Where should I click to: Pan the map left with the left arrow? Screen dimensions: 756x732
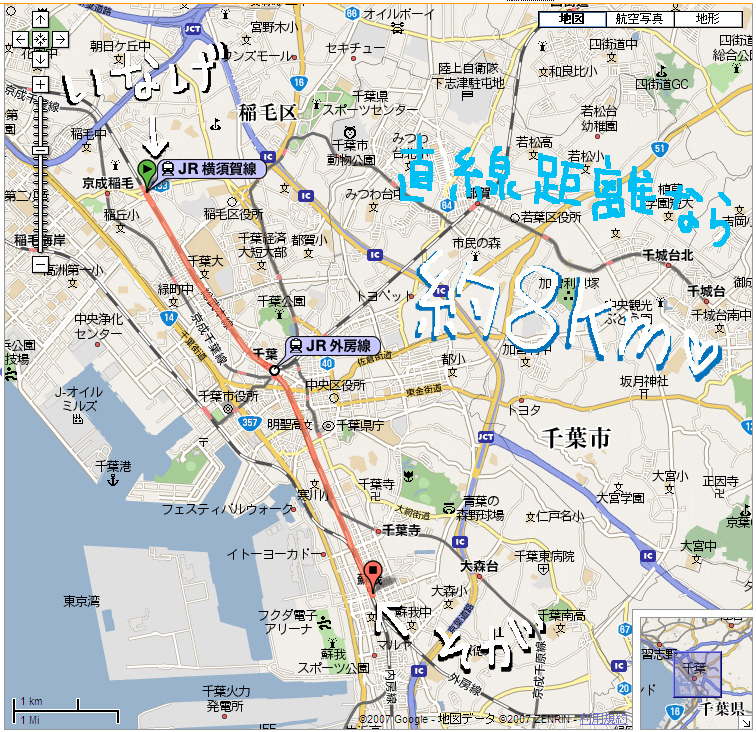pyautogui.click(x=20, y=39)
